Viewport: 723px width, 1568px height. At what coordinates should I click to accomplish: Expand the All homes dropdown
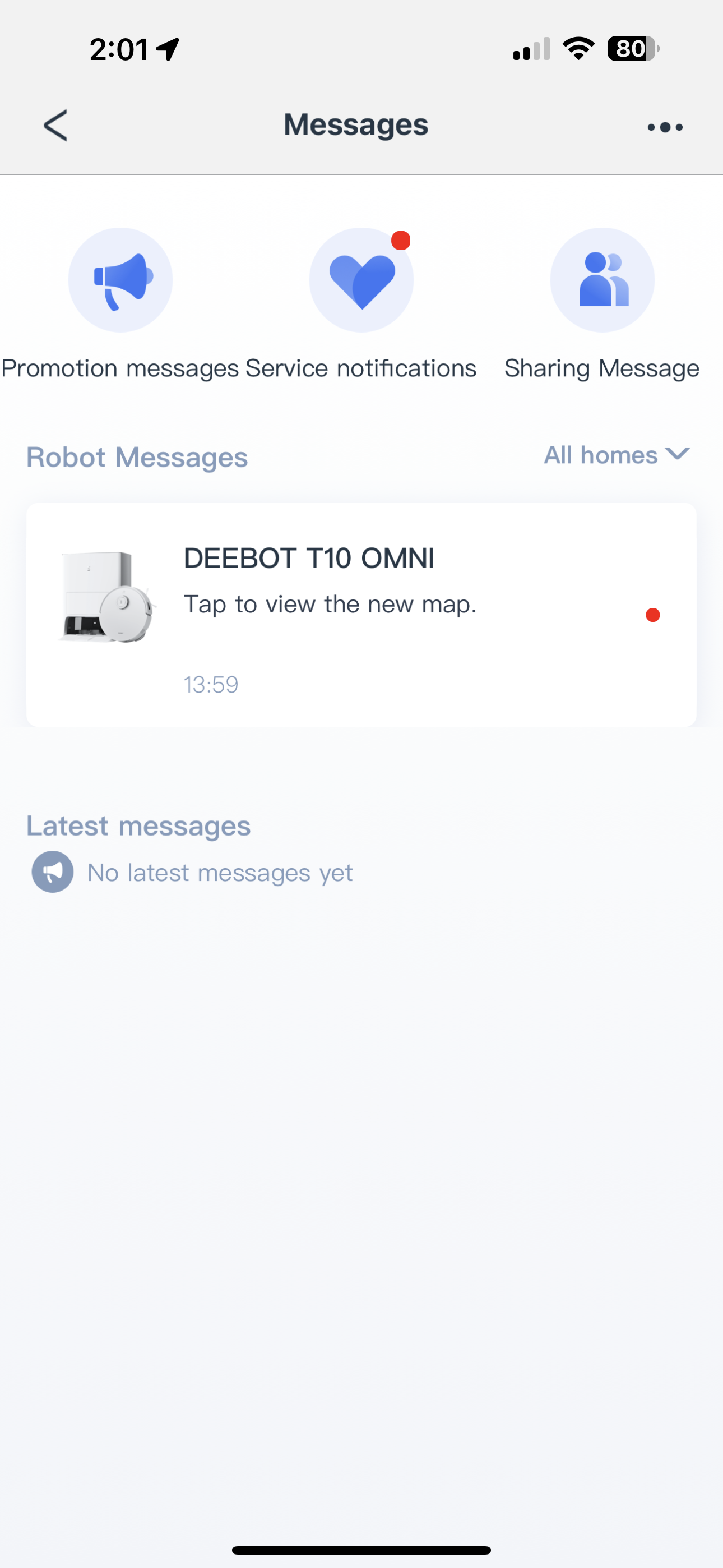coord(616,455)
